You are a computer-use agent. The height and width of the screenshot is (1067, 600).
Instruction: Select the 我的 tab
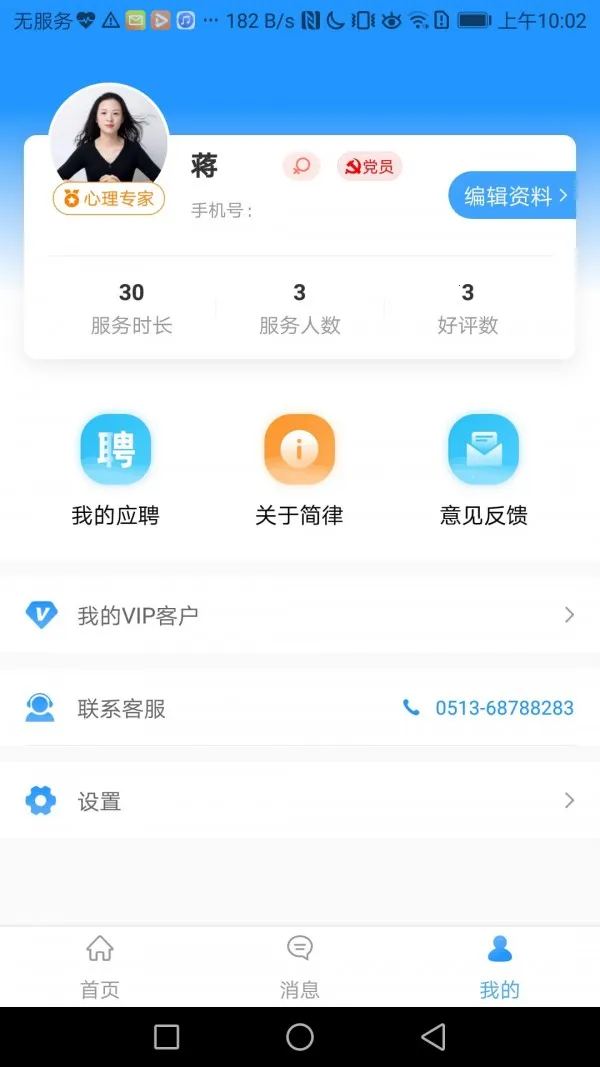coord(499,966)
